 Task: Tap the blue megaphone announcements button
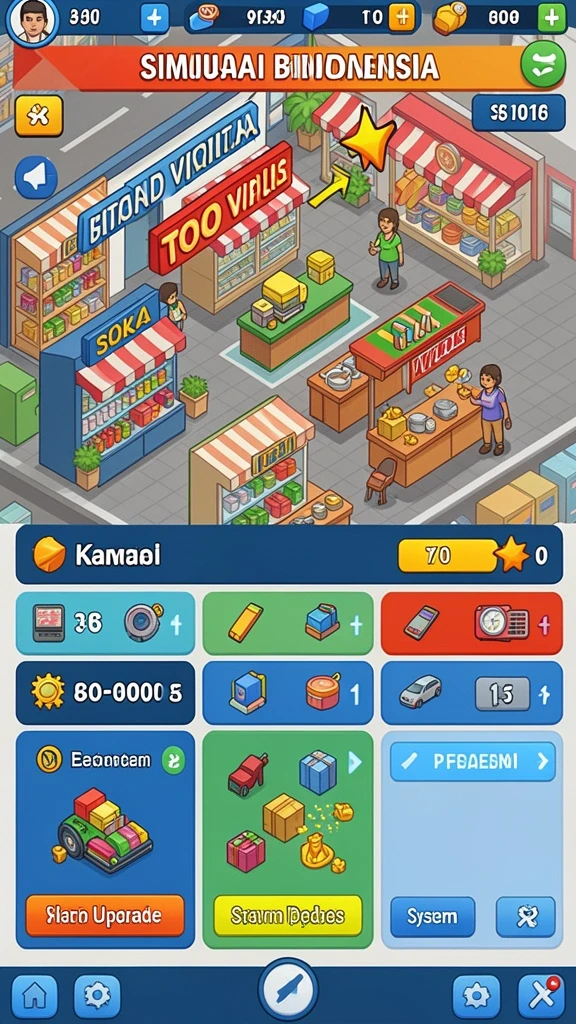37,177
